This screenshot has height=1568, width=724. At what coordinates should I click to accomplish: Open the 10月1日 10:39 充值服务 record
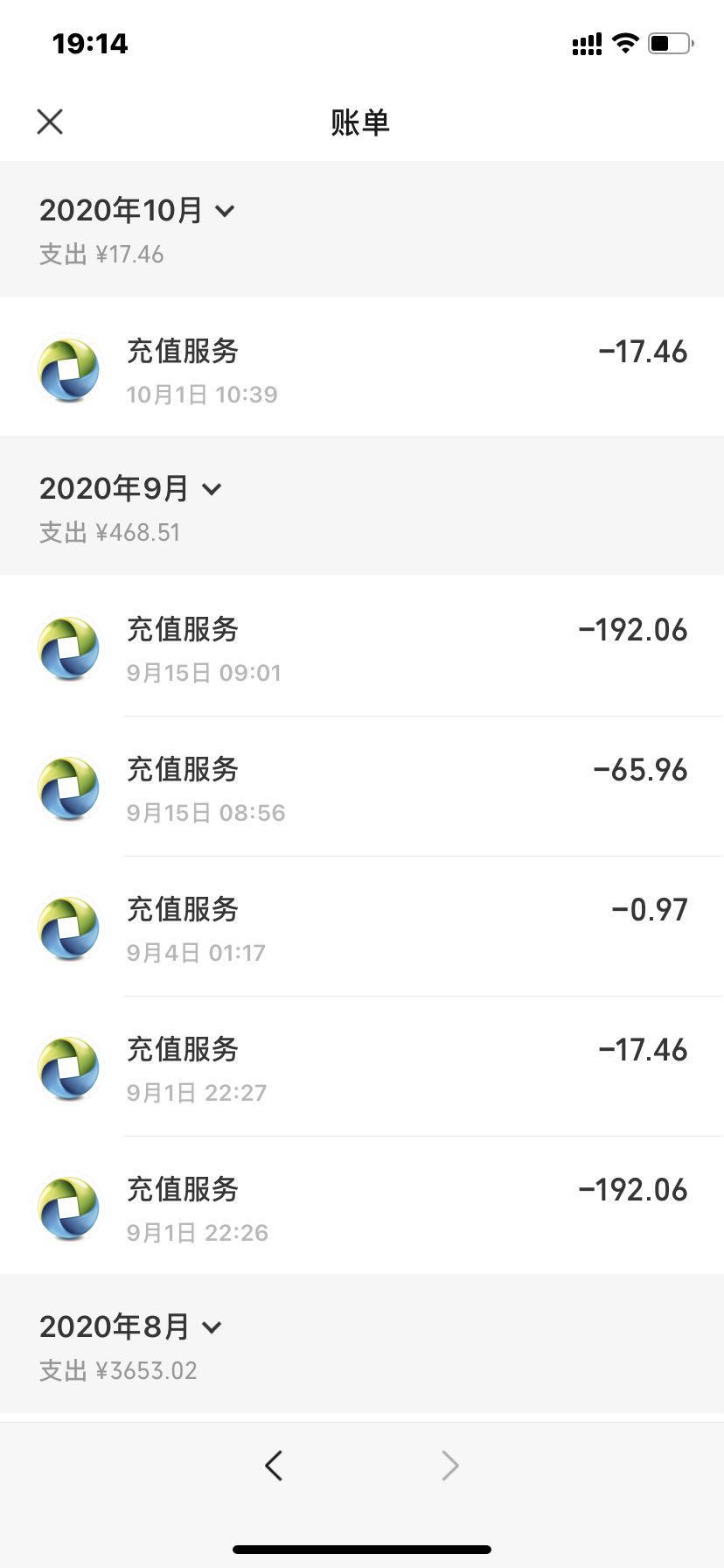coord(362,367)
